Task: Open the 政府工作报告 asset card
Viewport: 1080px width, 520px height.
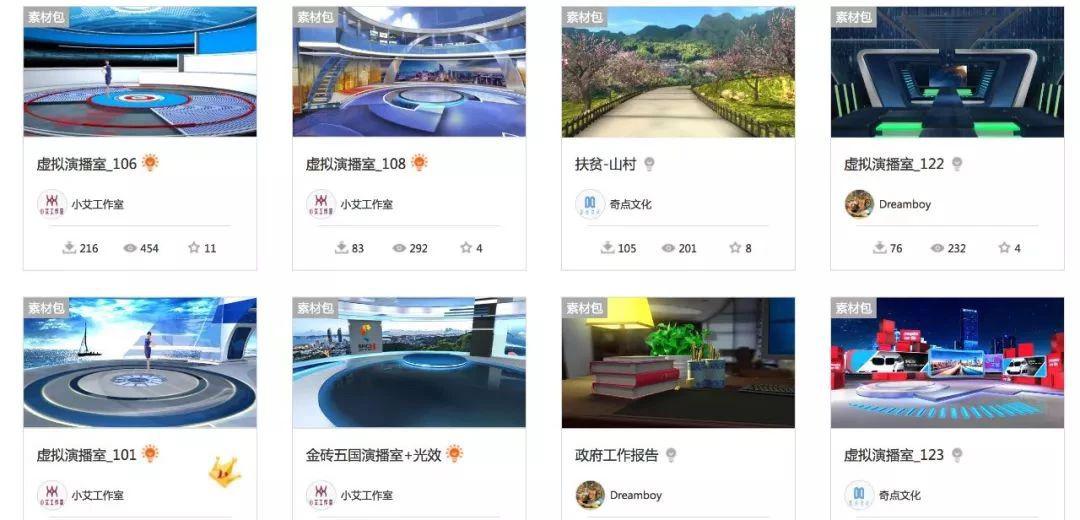Action: coord(678,362)
